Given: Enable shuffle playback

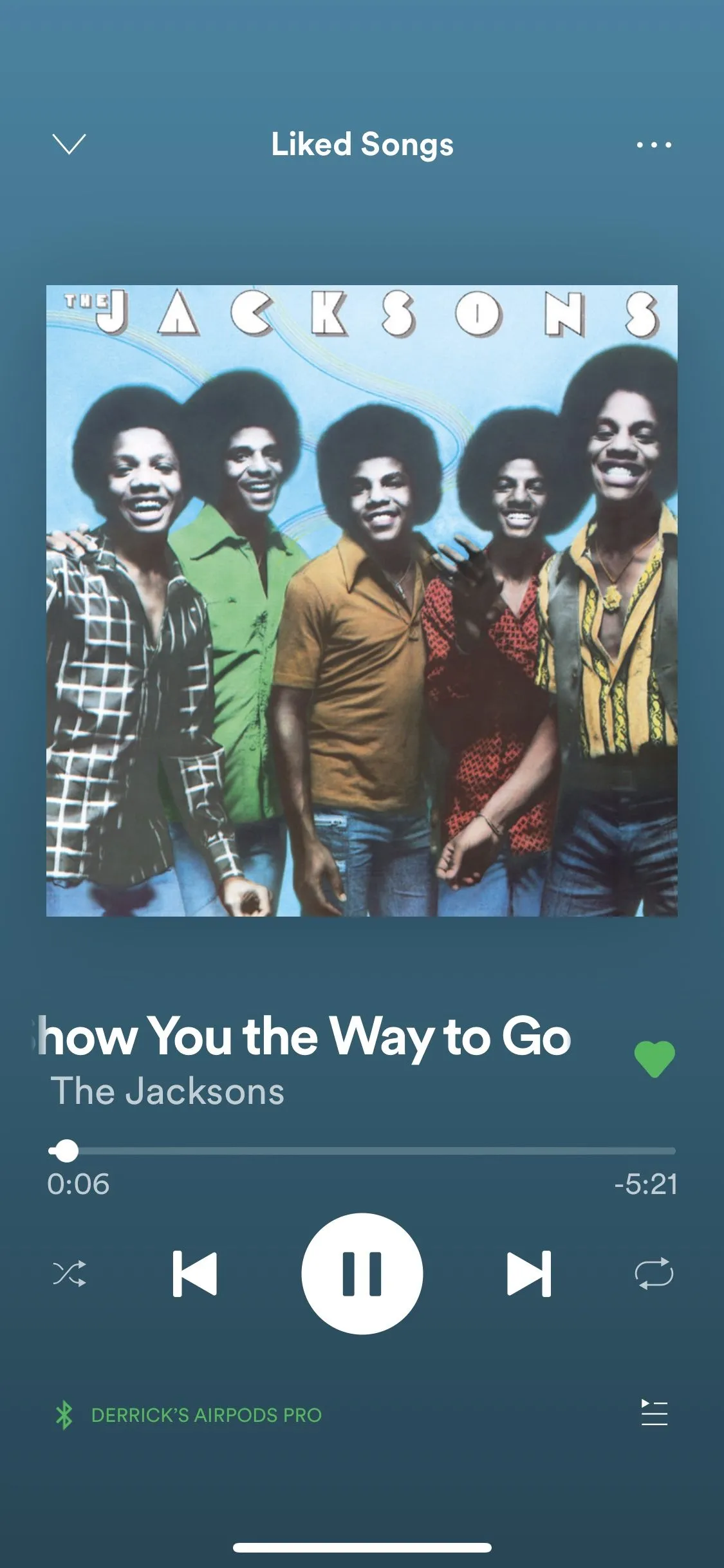Looking at the screenshot, I should point(70,1274).
